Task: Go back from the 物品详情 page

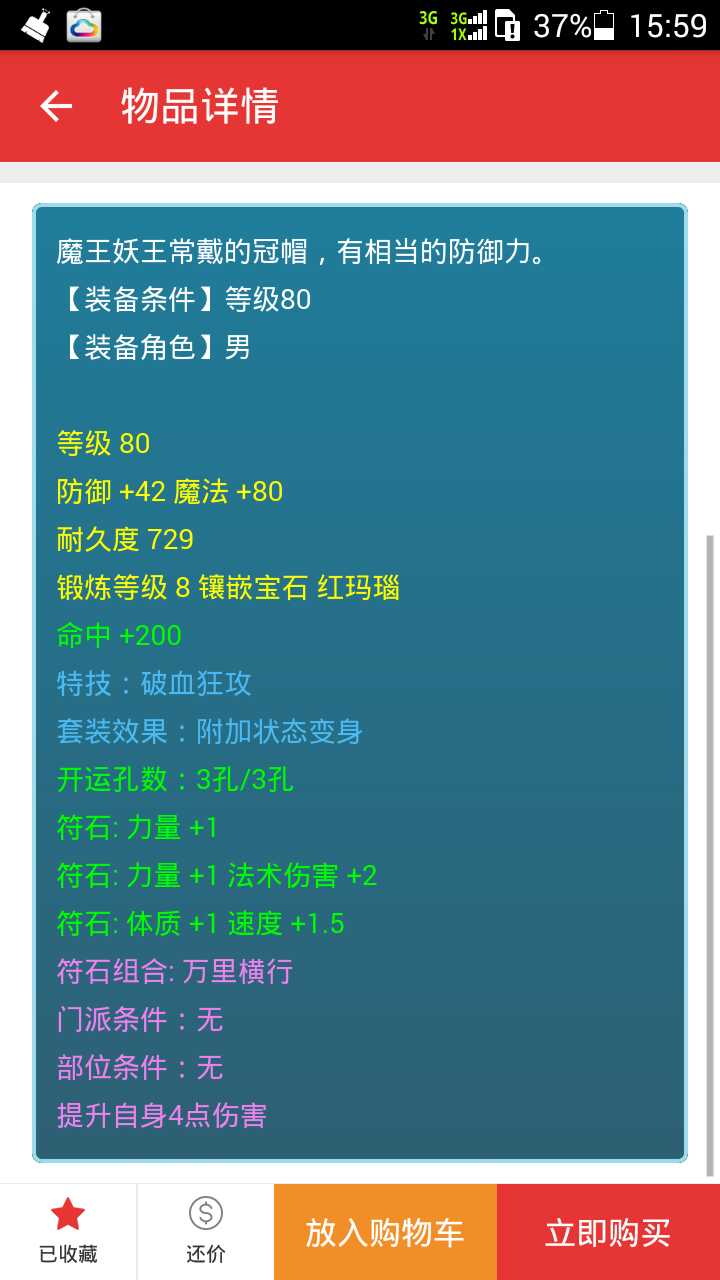Action: [56, 106]
